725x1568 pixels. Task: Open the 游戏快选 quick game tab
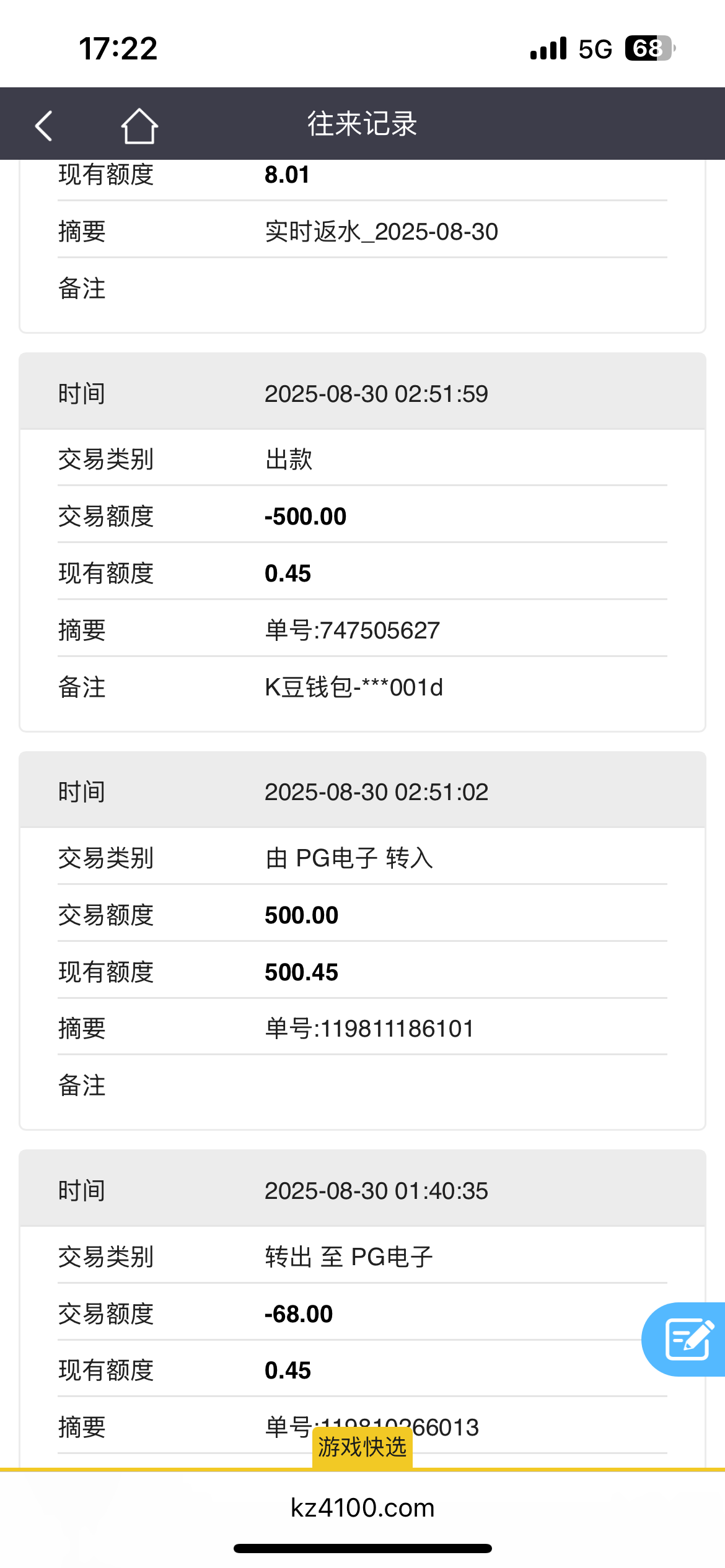pyautogui.click(x=362, y=1447)
